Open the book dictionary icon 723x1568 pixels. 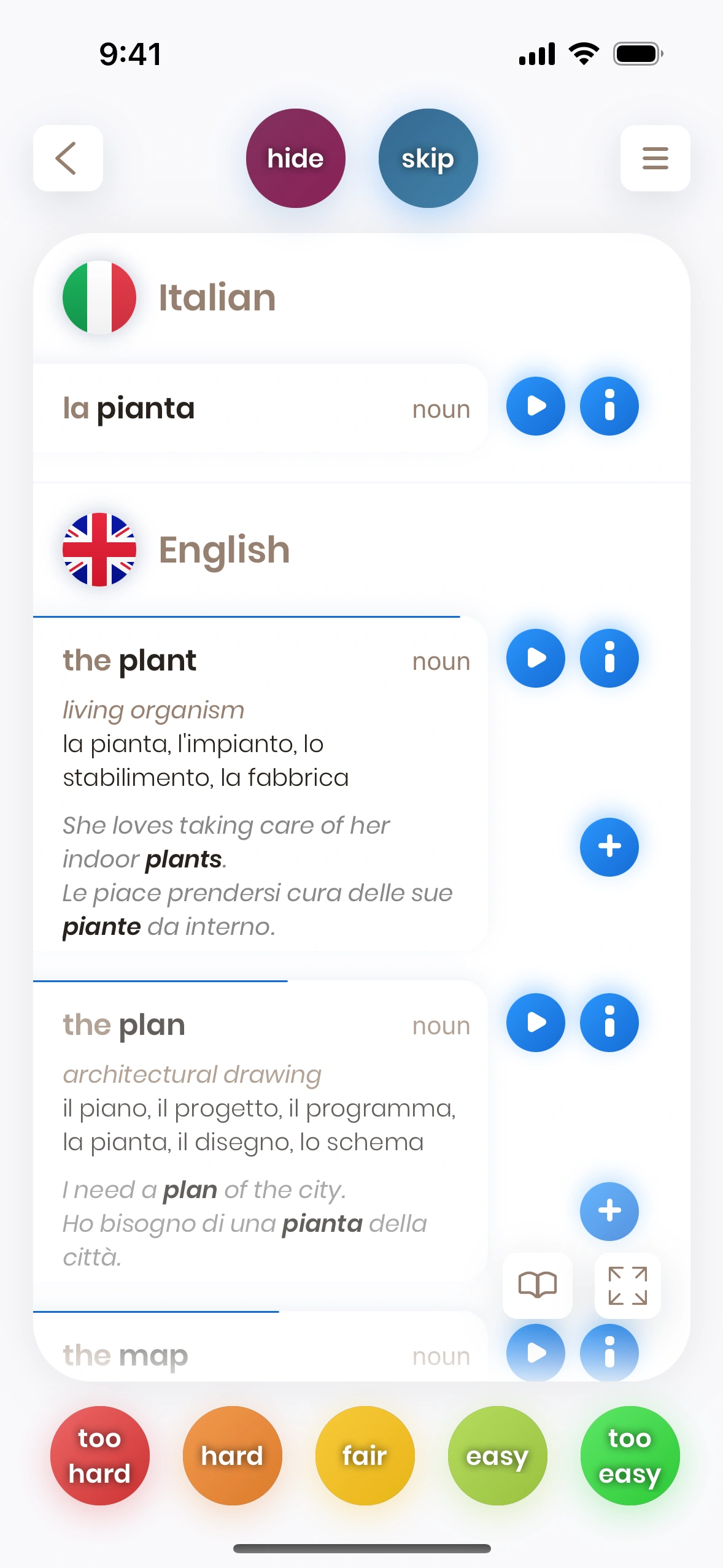coord(537,1285)
